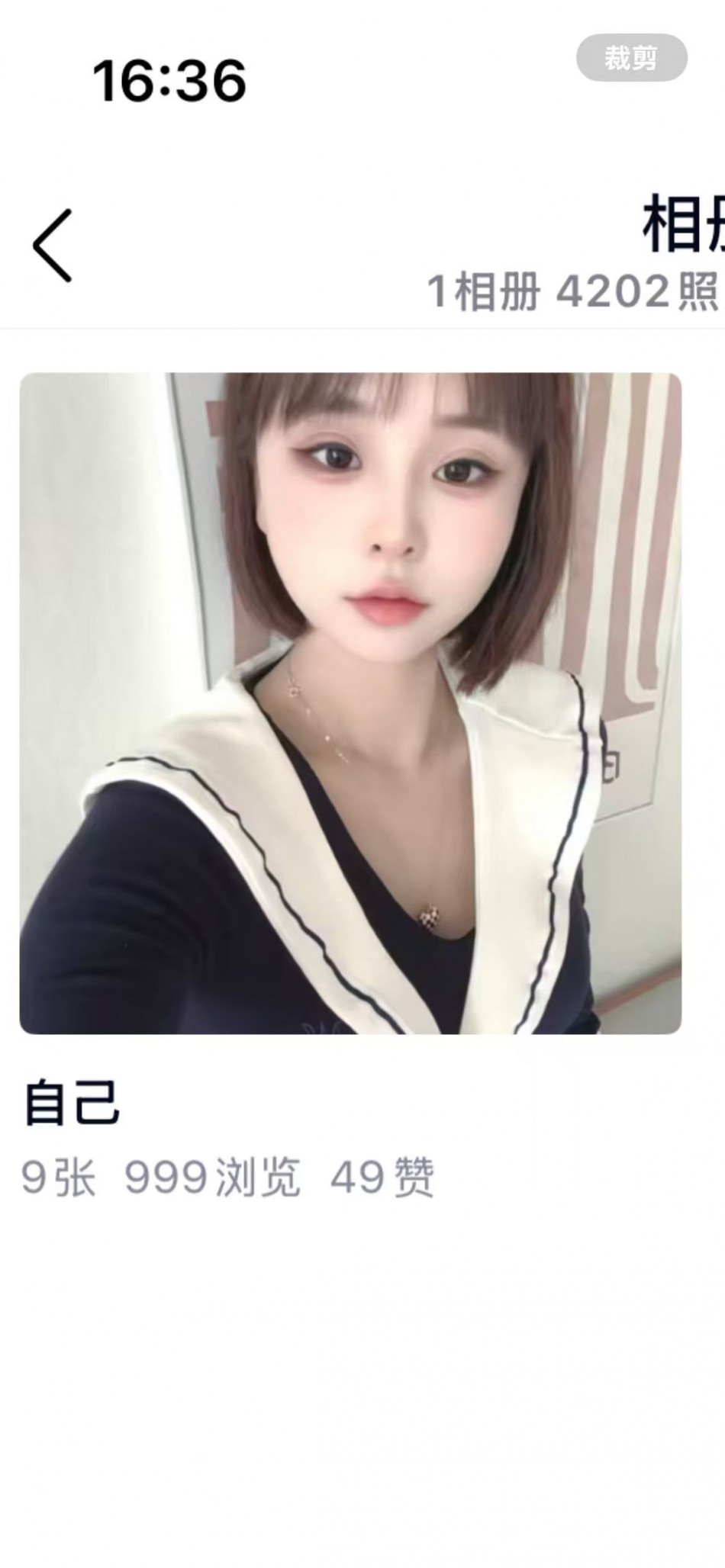Tap the 裁剪 crop button
Screen dimensions: 725x1568
[x=631, y=58]
